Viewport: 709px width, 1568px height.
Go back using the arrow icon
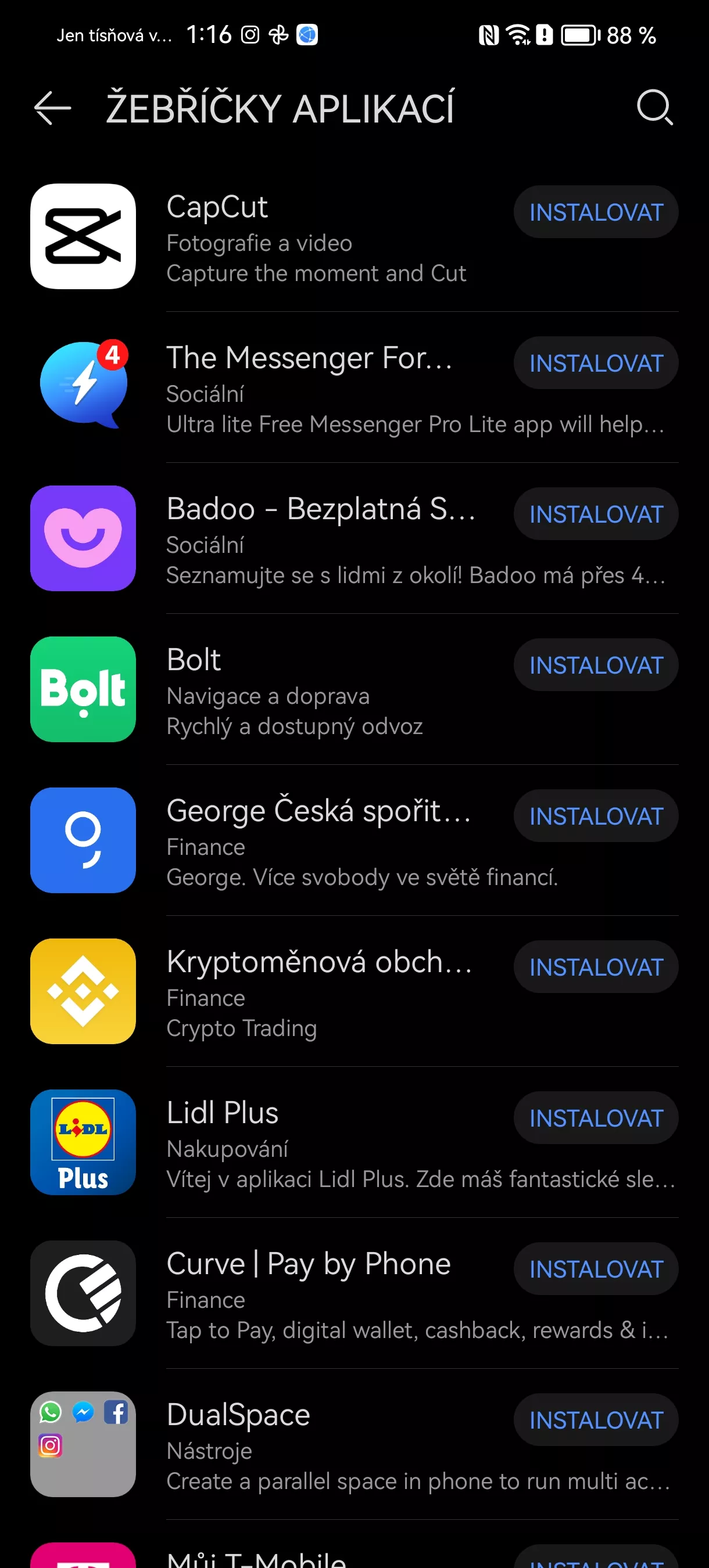click(x=52, y=108)
